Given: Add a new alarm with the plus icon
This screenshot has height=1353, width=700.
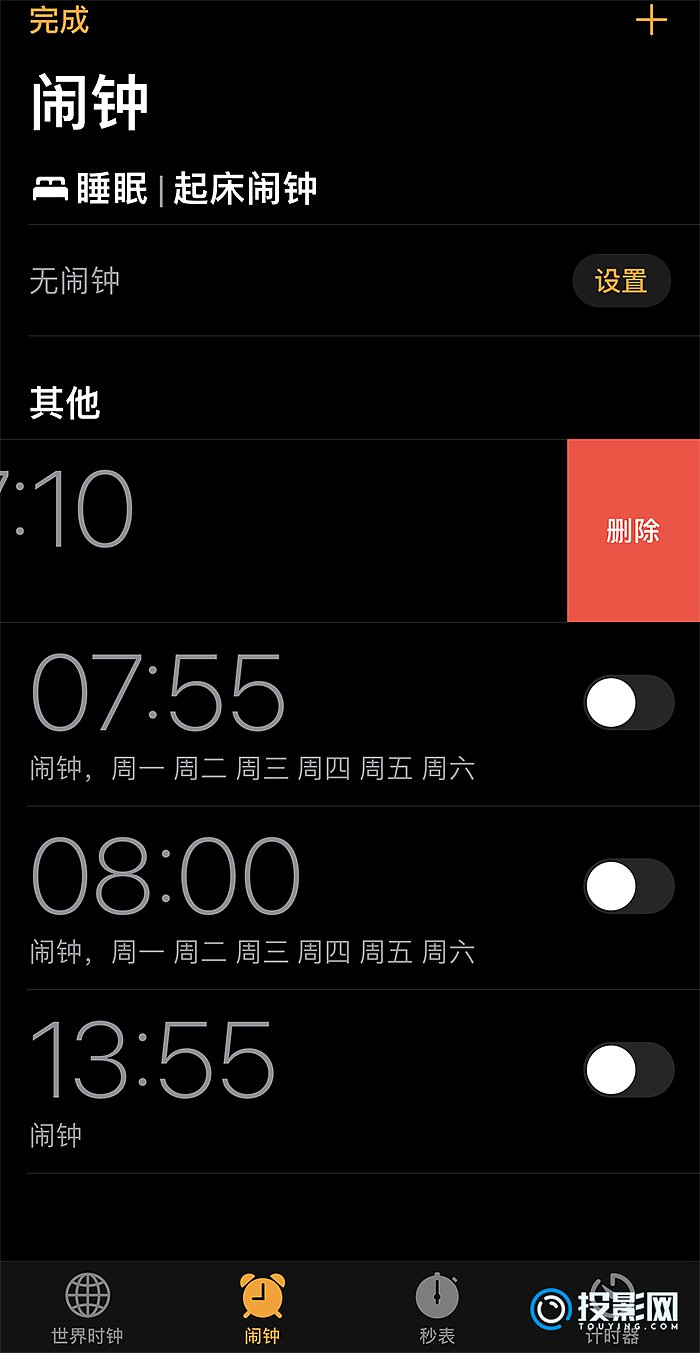Looking at the screenshot, I should [x=651, y=20].
